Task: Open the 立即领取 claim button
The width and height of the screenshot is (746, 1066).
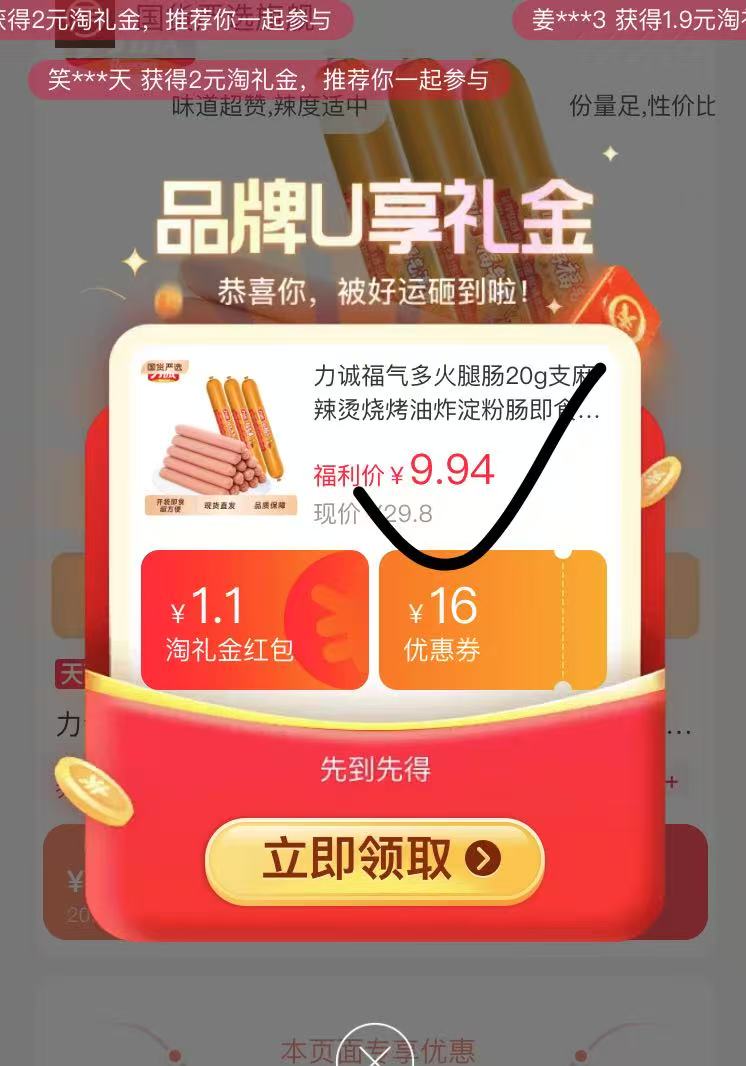Action: 374,860
